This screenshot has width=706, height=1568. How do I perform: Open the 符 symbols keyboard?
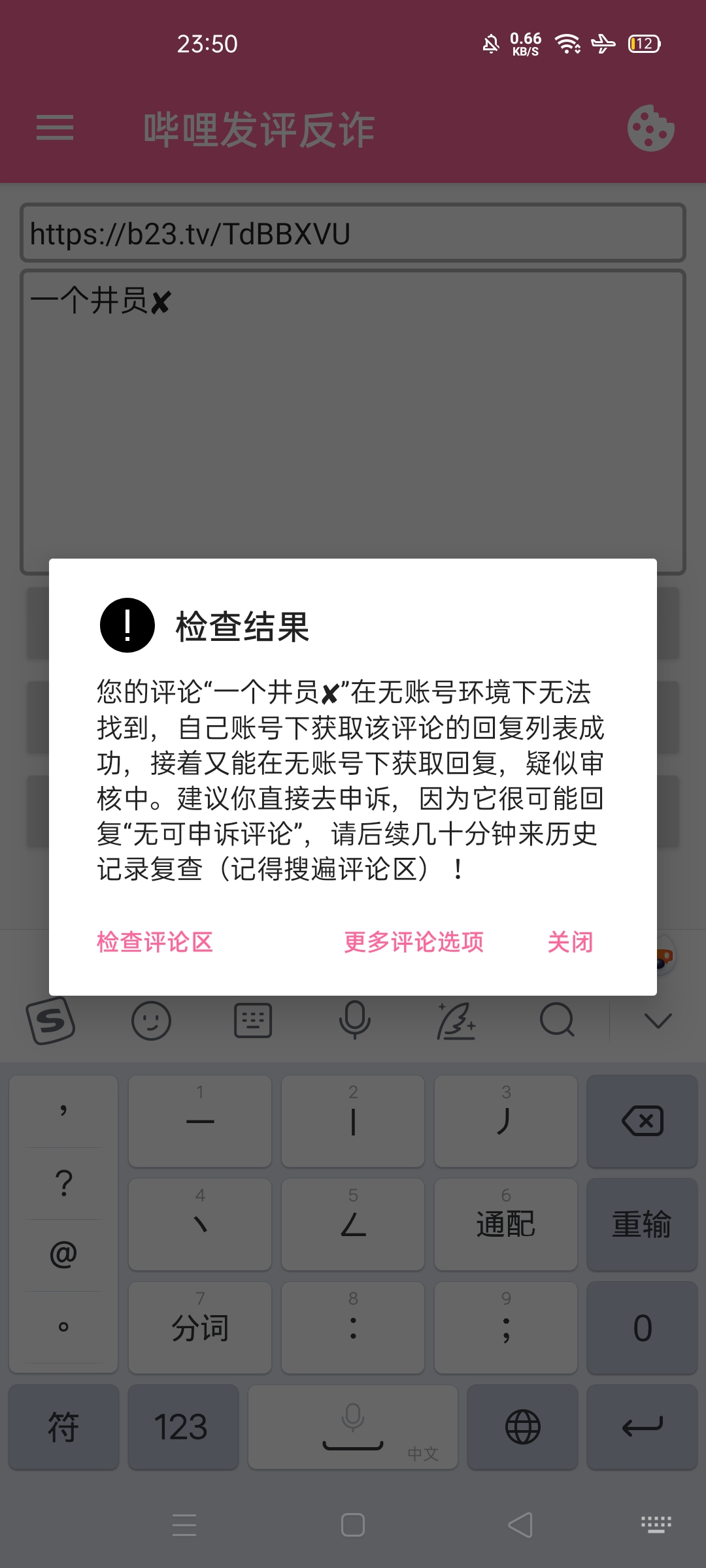[x=63, y=1427]
